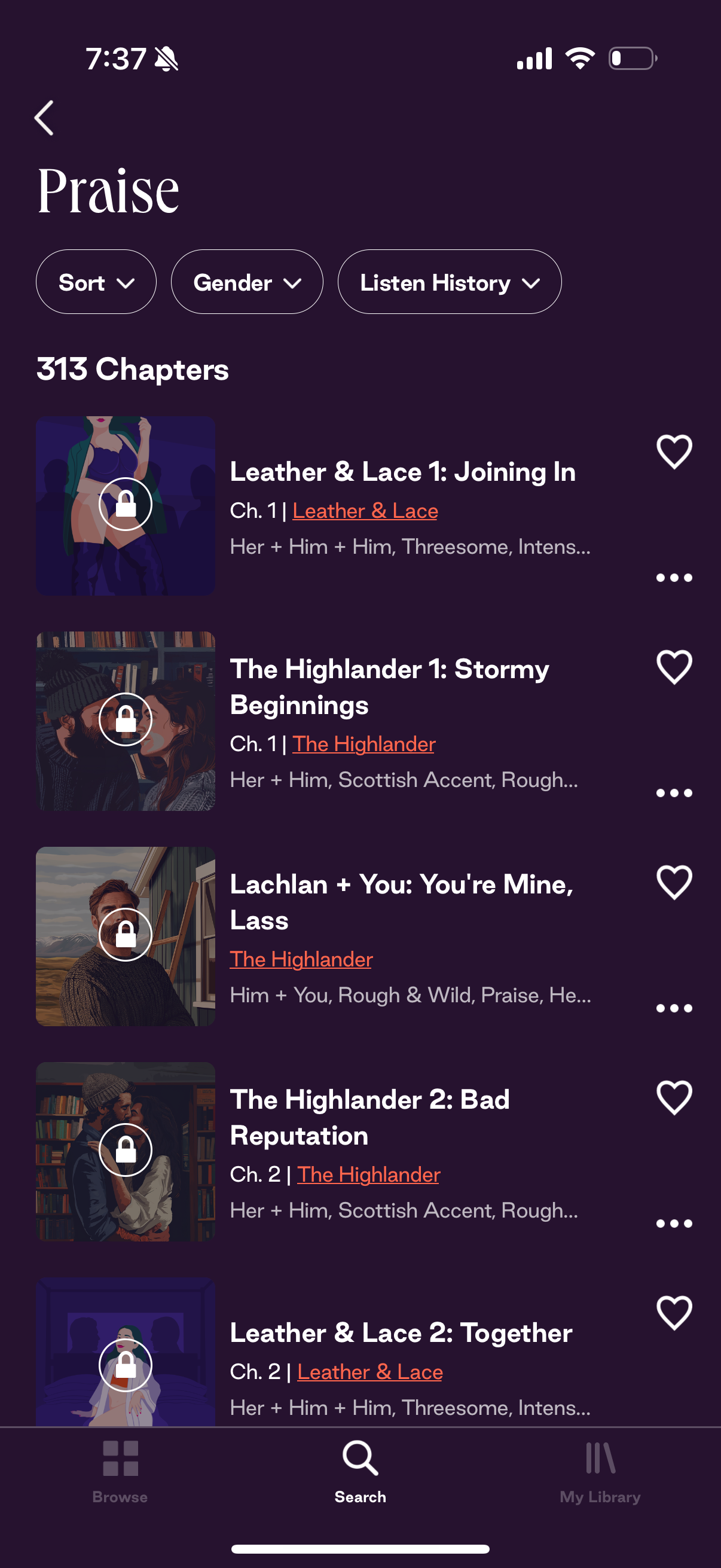This screenshot has height=1568, width=721.
Task: Expand the Gender filter
Action: click(246, 282)
